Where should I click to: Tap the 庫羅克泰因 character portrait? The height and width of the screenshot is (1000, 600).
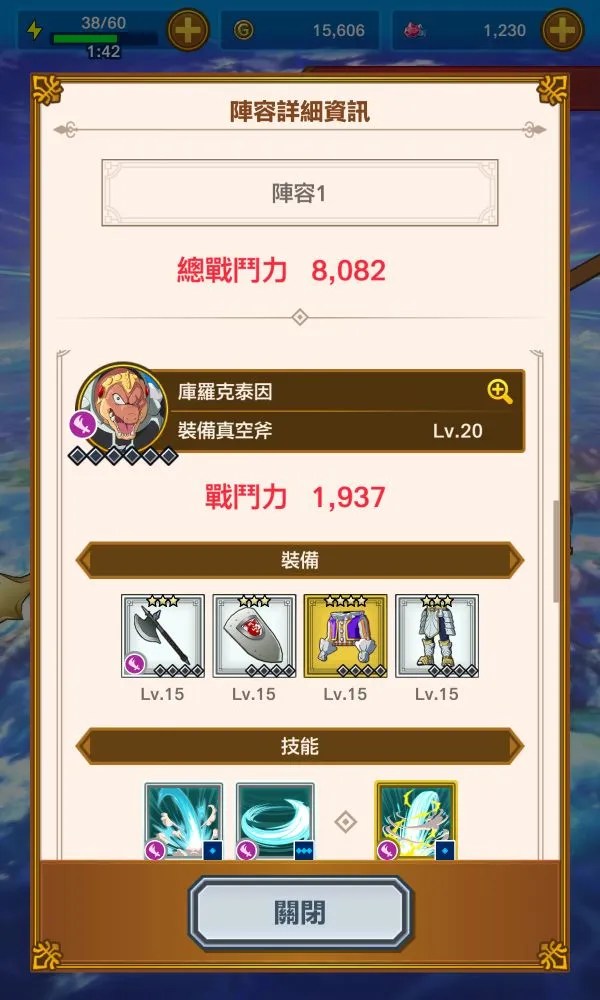(122, 409)
